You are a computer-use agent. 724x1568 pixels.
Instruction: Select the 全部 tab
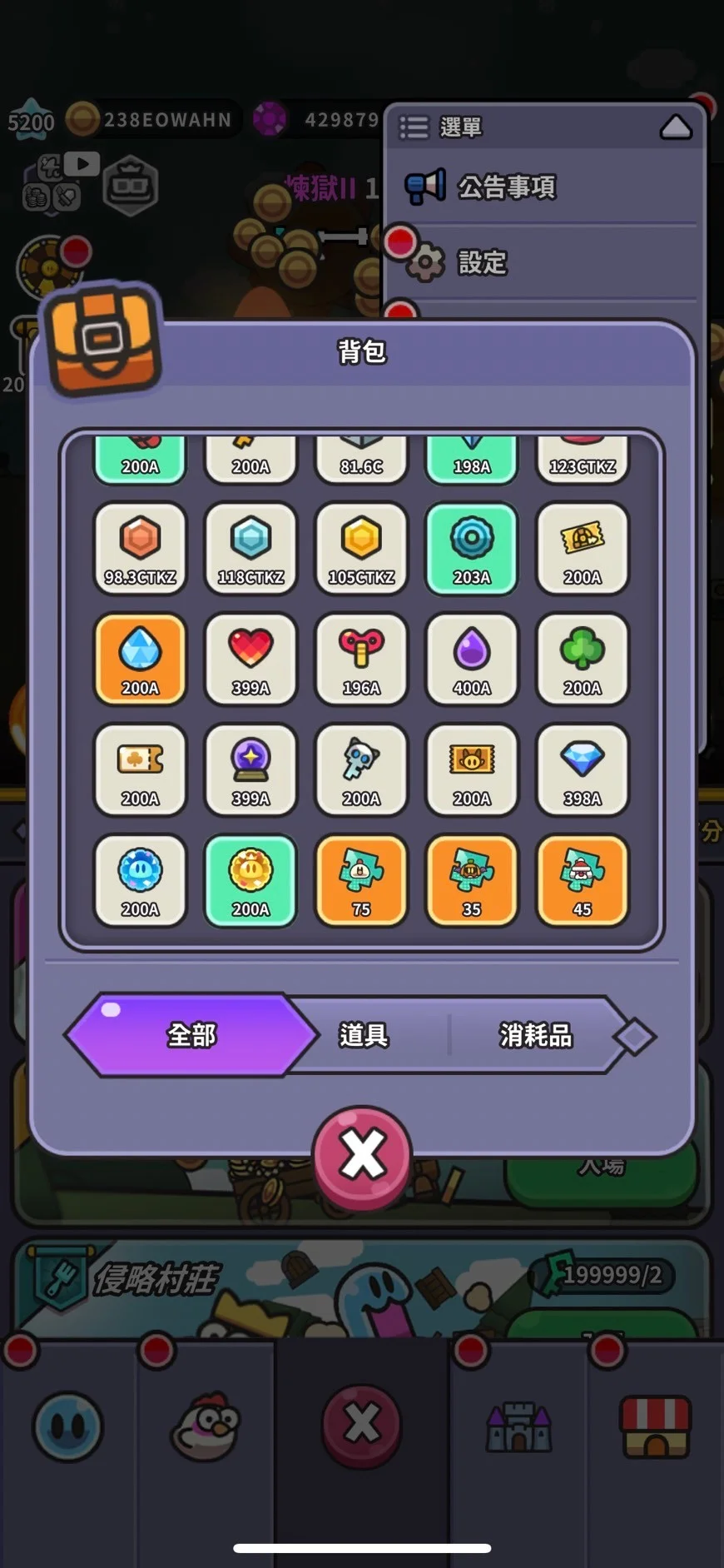click(191, 1035)
